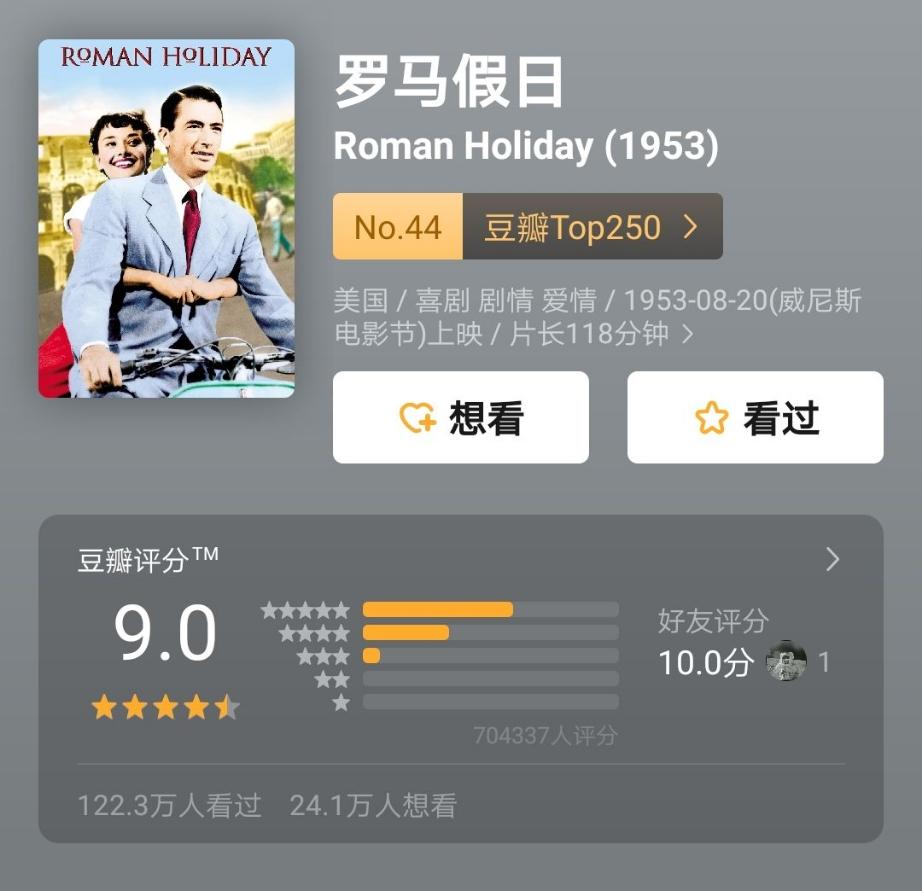Mark movie as 看过

755,418
